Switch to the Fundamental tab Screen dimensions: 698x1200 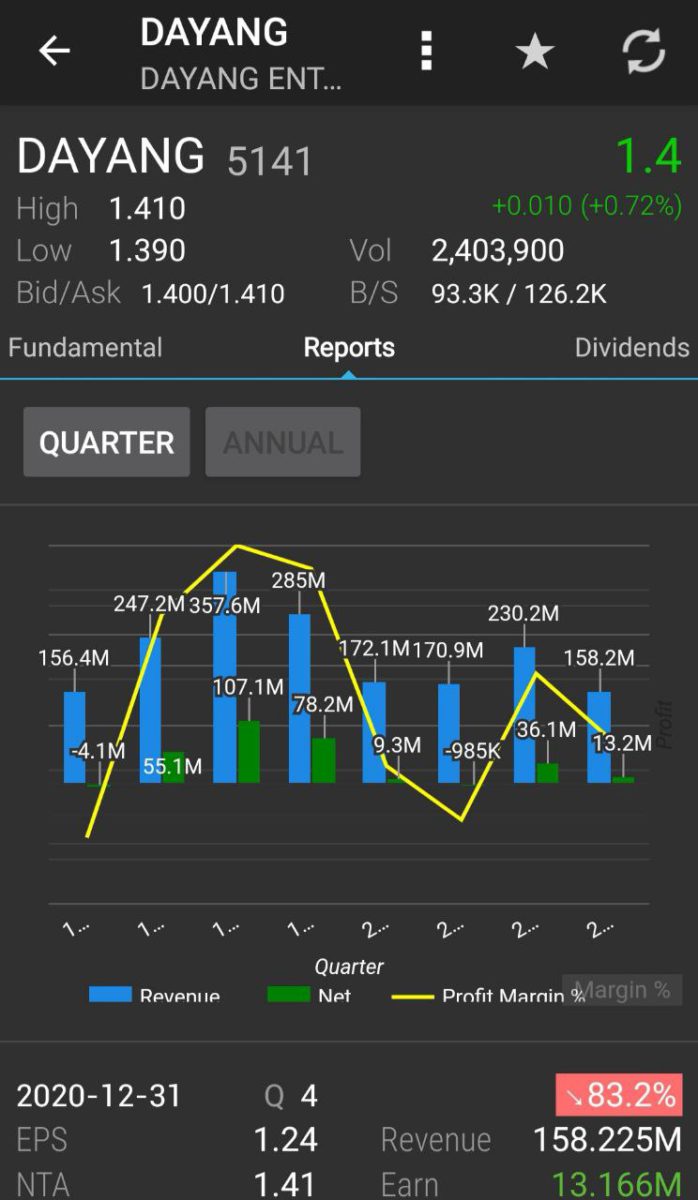(x=85, y=348)
